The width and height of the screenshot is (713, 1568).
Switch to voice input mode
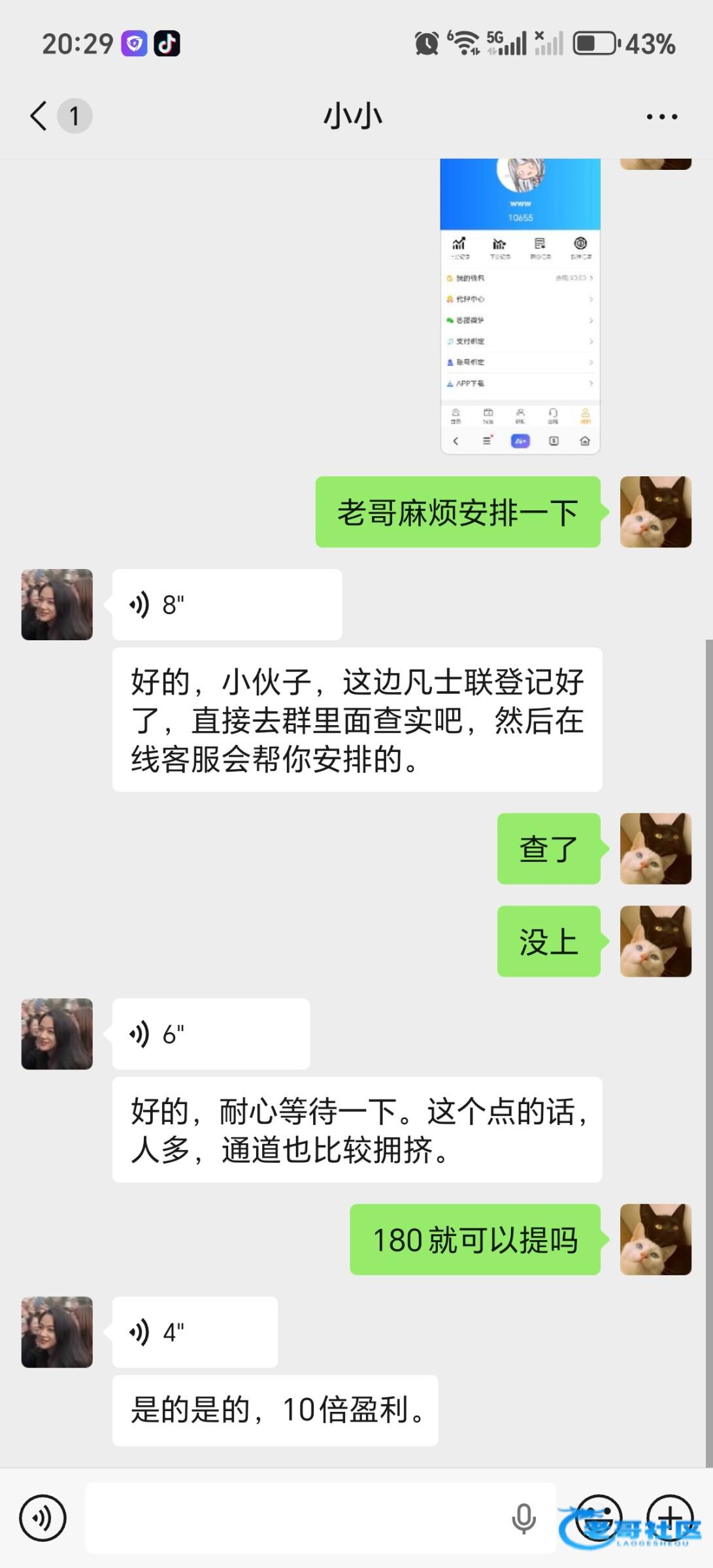(43, 1518)
